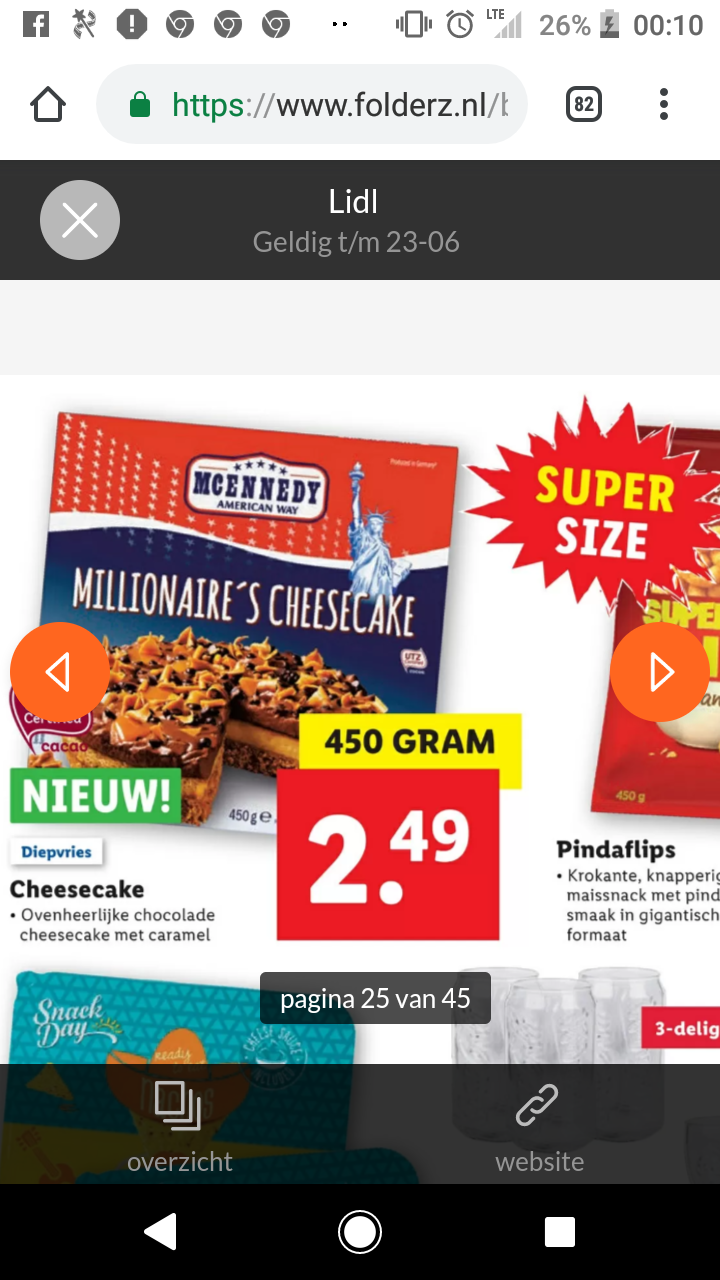The image size is (720, 1280).
Task: Close the Lidl folder viewer
Action: 80,220
